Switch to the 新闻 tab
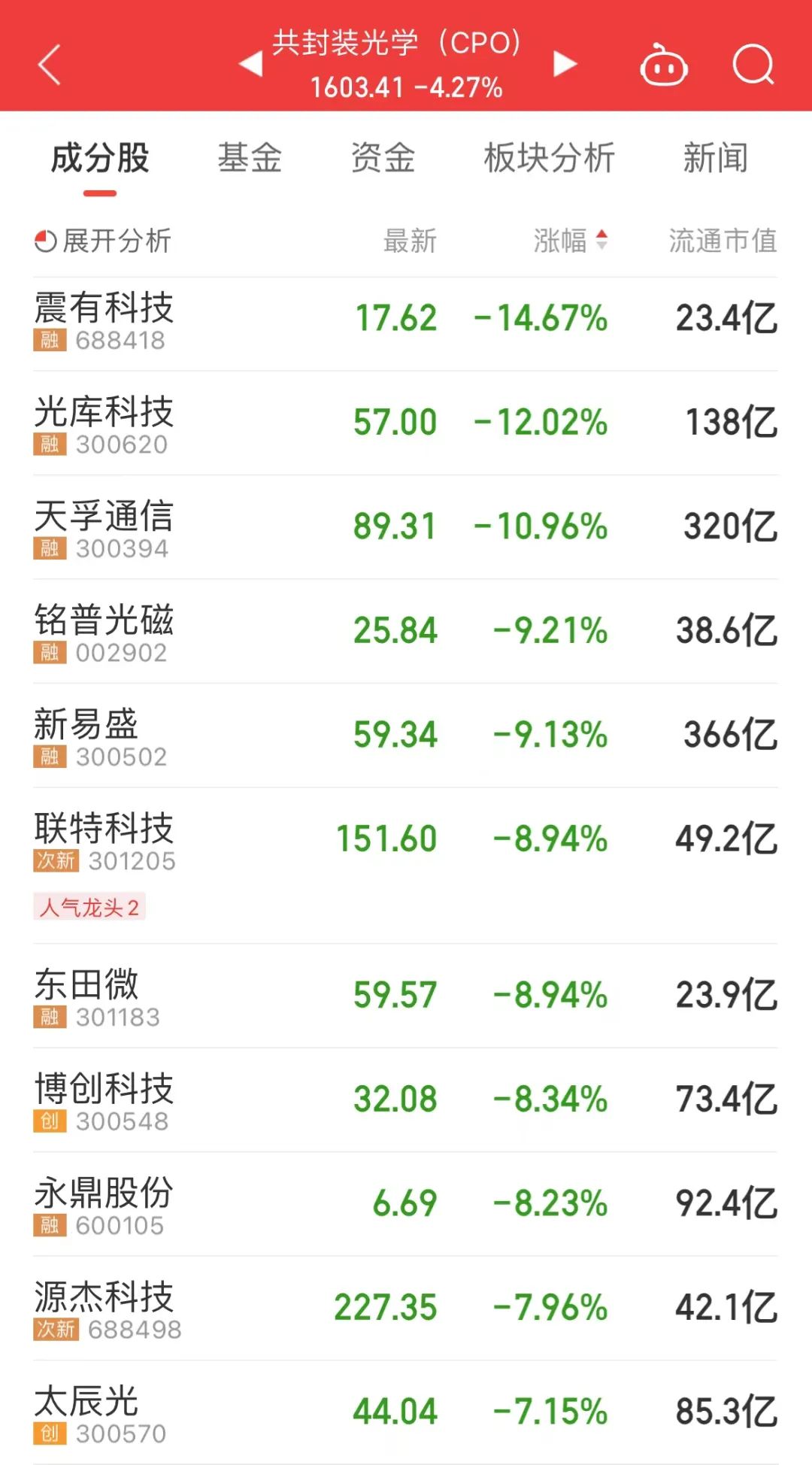The height and width of the screenshot is (1465, 812). pyautogui.click(x=715, y=159)
